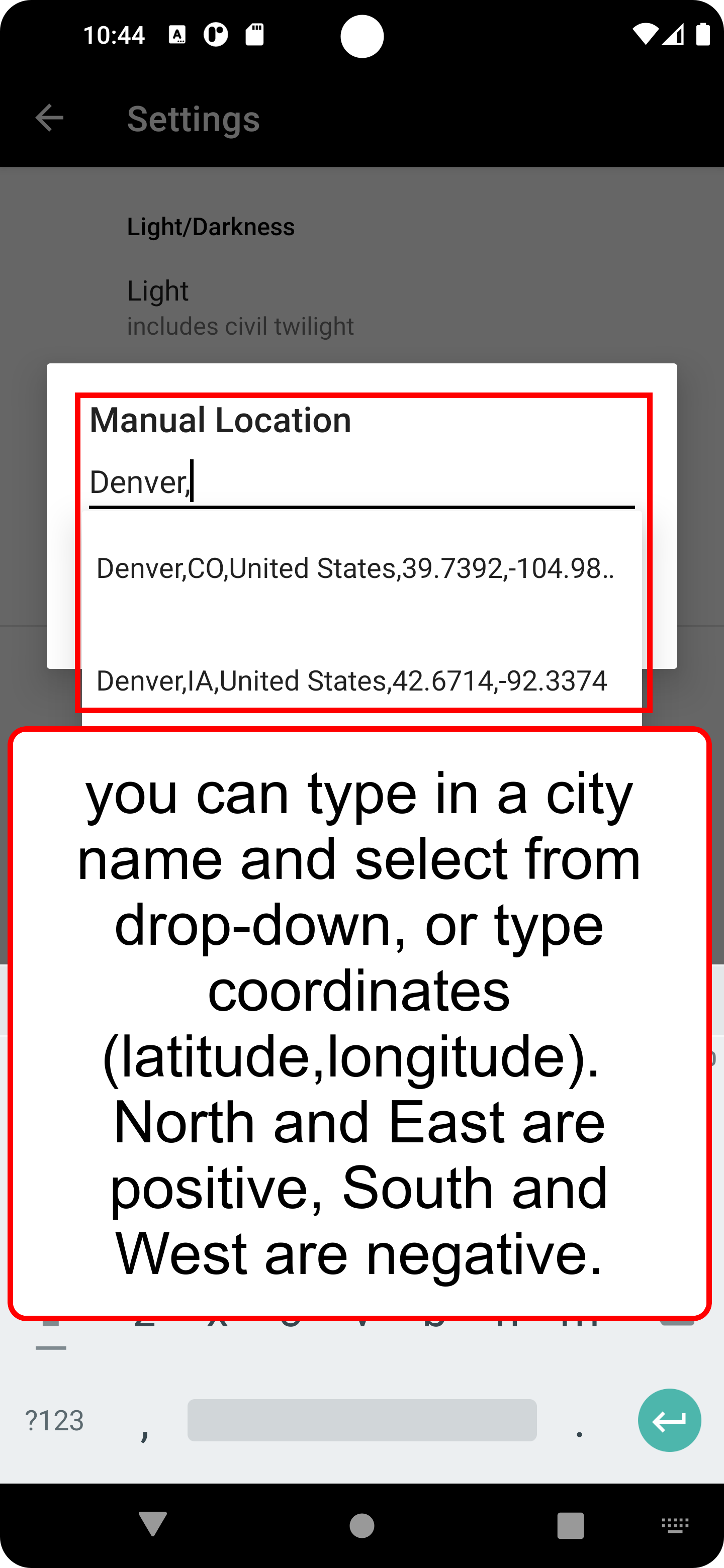Open the keyboard switcher icon
The image size is (724, 1568).
pos(675,1525)
